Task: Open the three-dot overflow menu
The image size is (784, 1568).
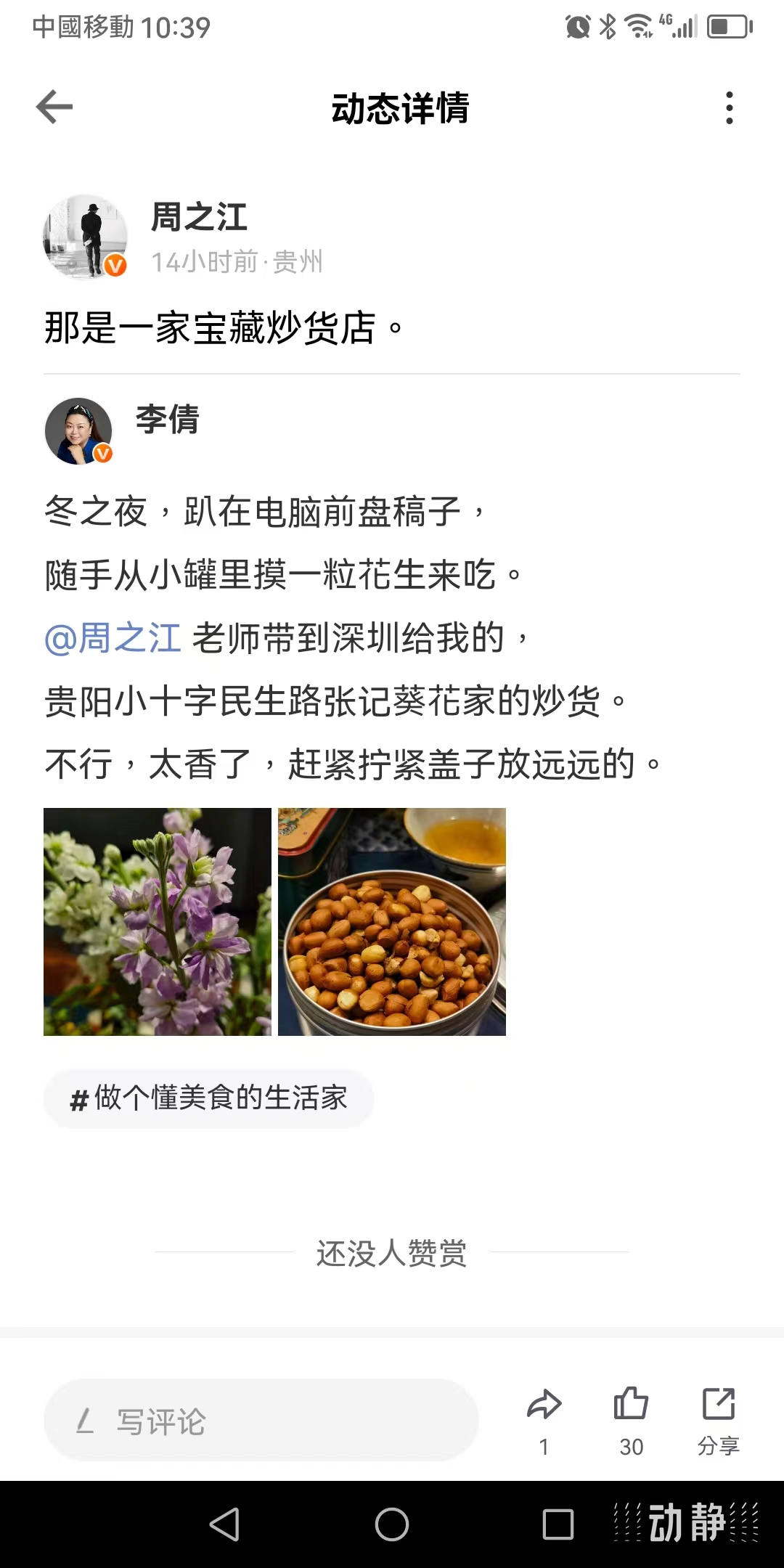Action: click(x=729, y=108)
